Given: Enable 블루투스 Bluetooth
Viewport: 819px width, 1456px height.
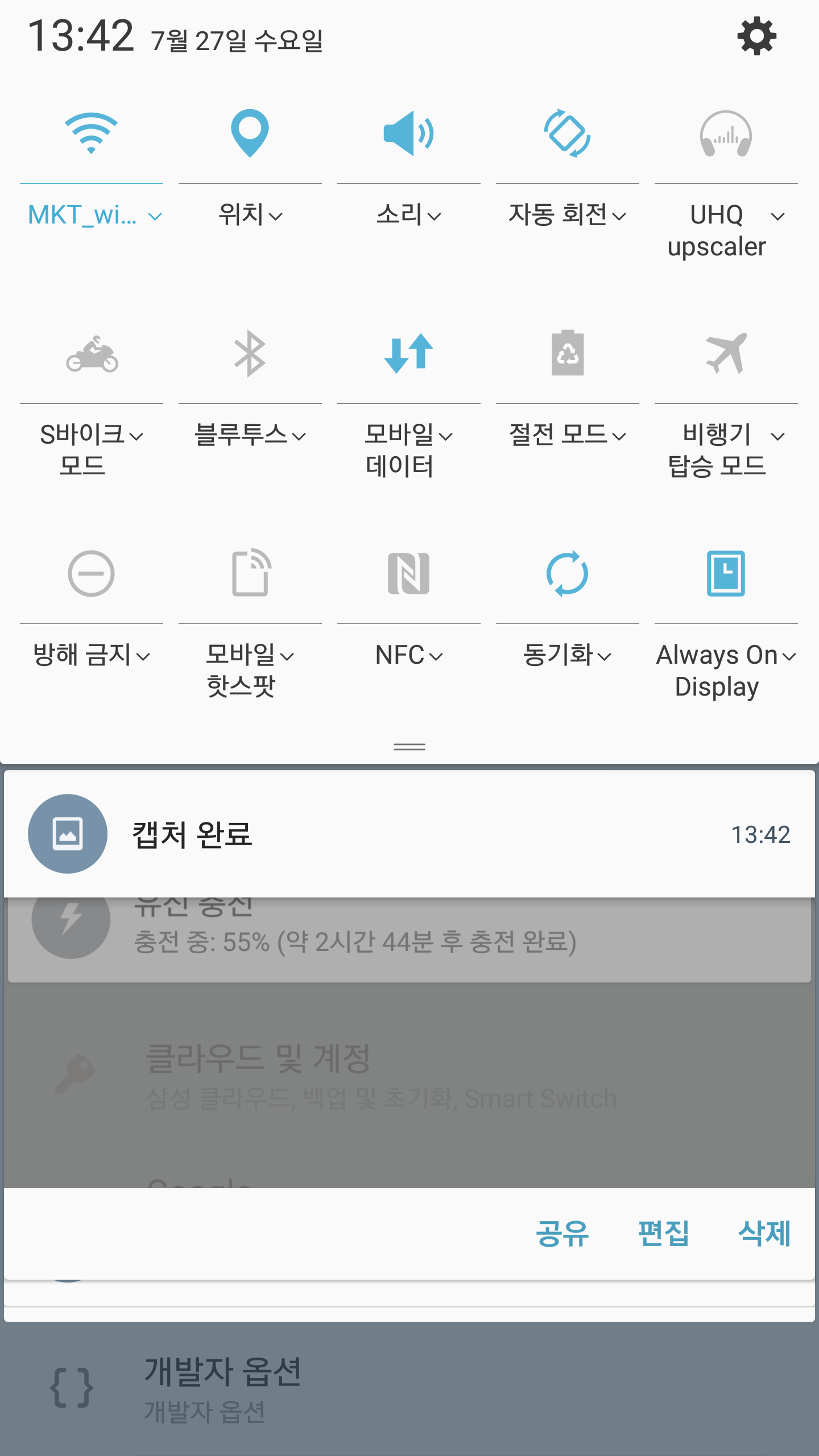Looking at the screenshot, I should click(250, 354).
